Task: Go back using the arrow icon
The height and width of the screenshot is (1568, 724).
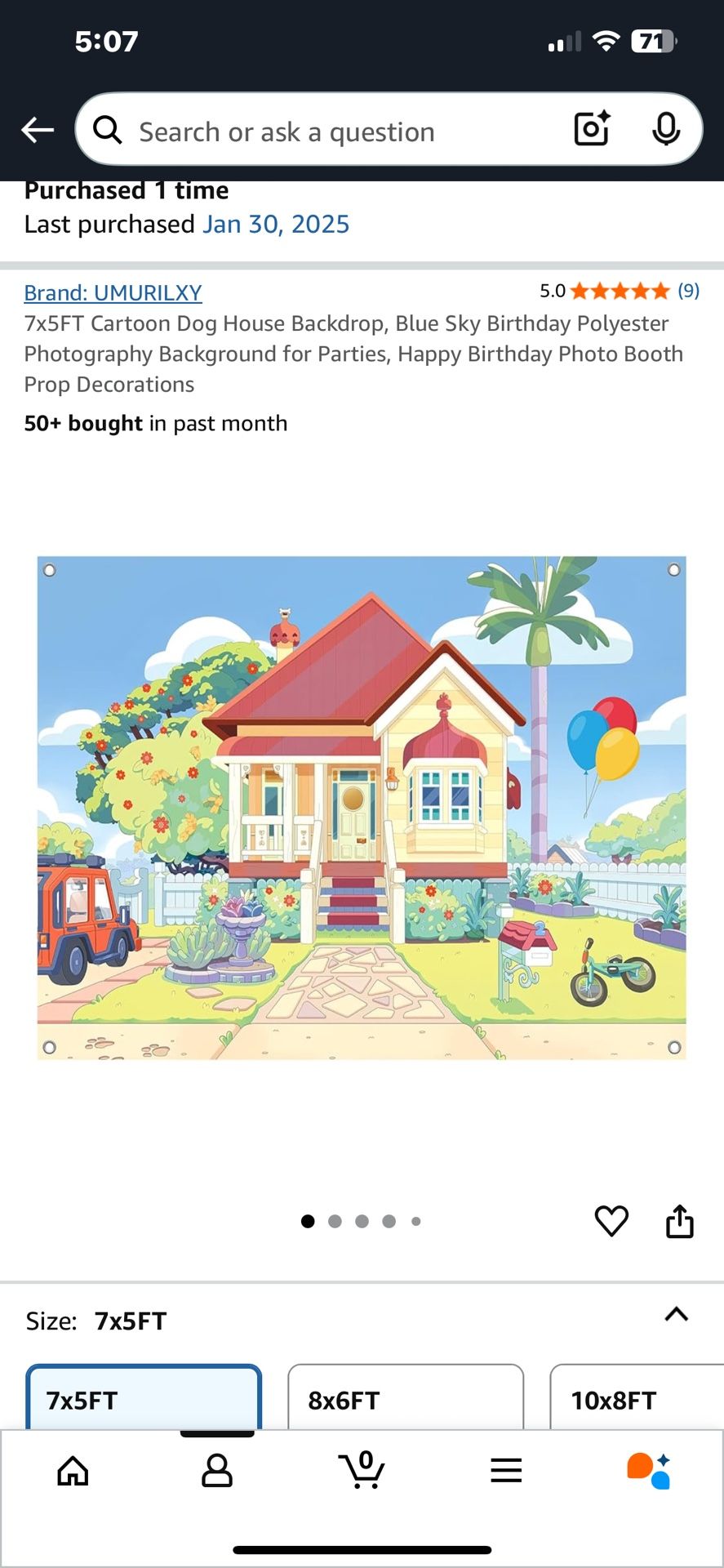Action: click(x=38, y=130)
